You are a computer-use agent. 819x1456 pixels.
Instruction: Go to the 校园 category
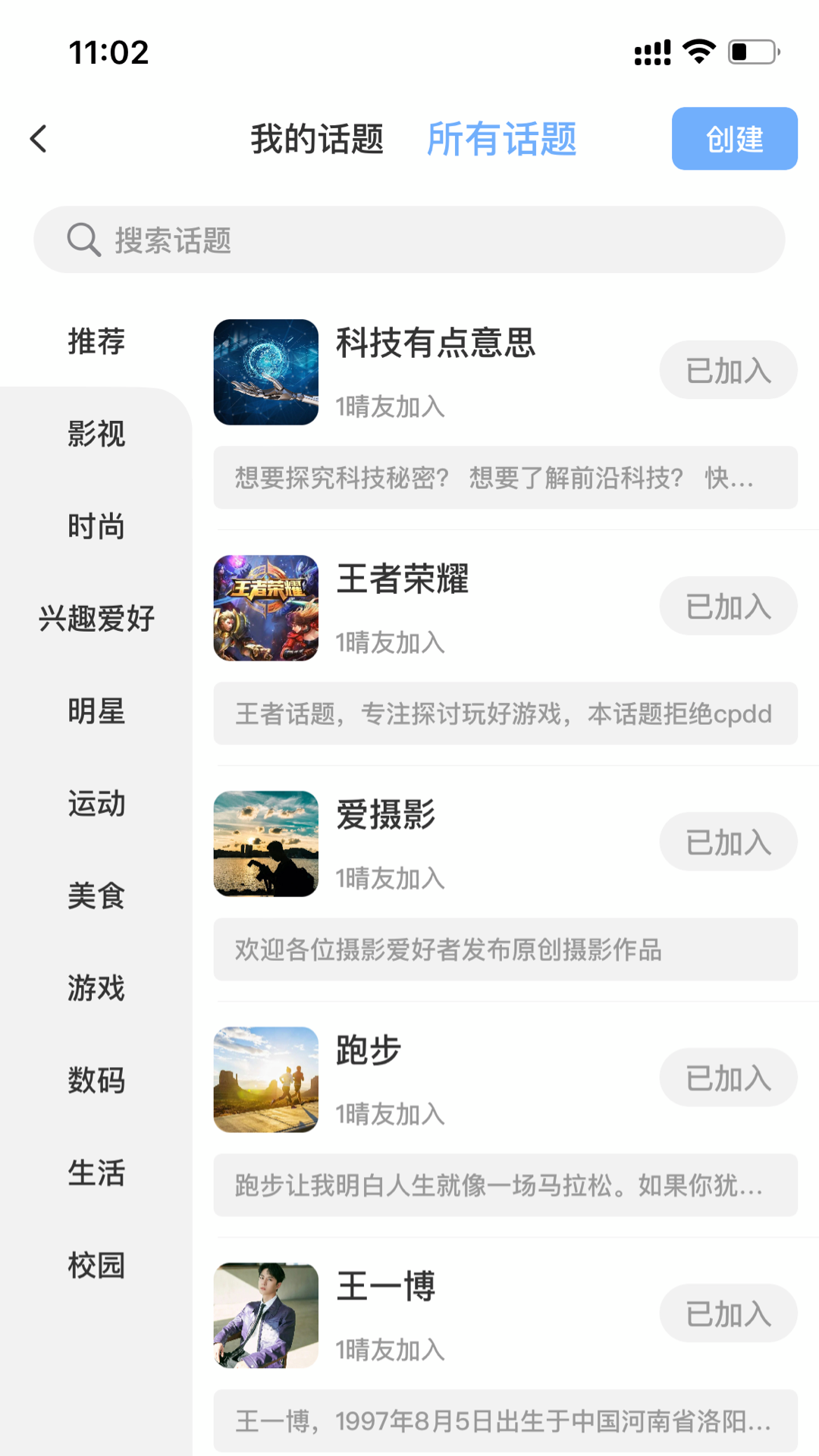coord(96,1266)
